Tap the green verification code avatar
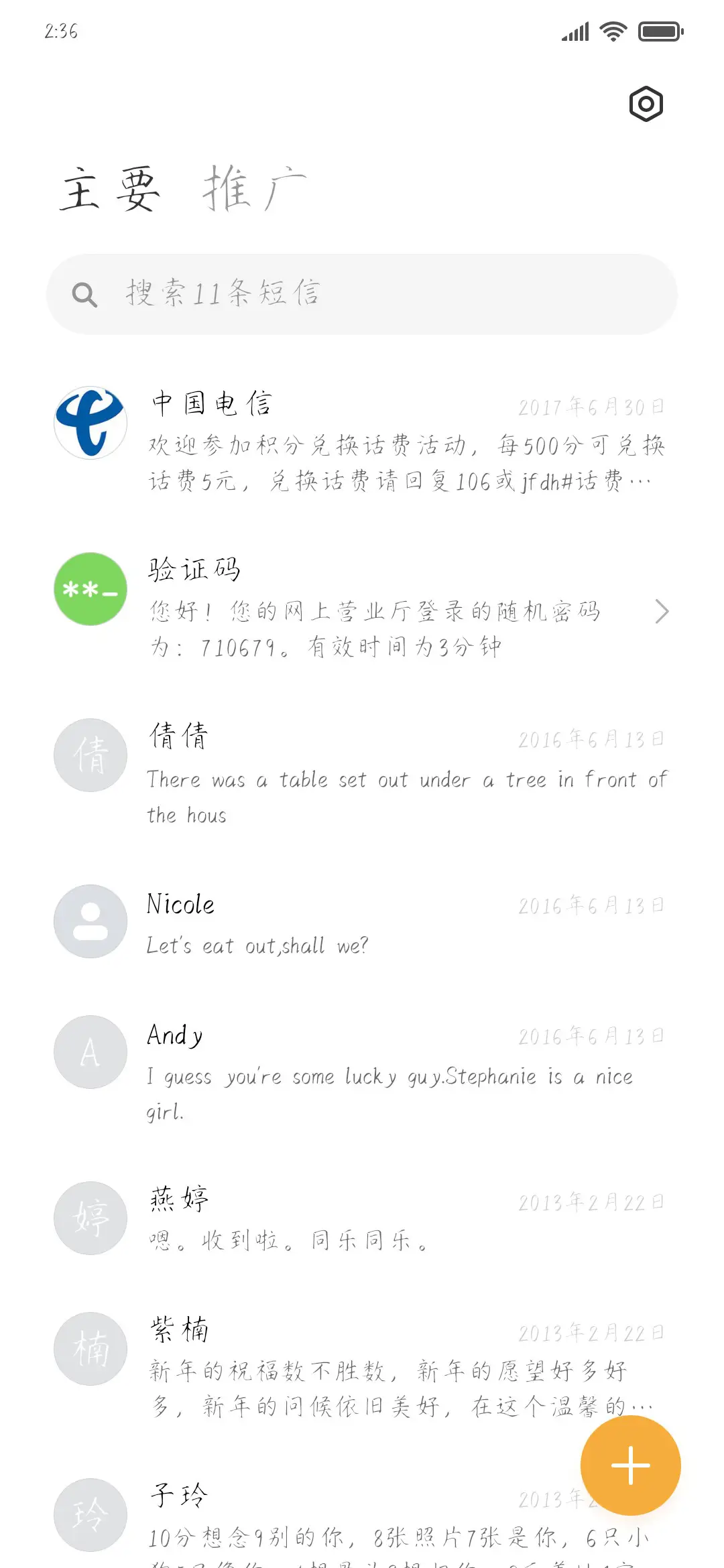Image resolution: width=724 pixels, height=1568 pixels. (89, 590)
